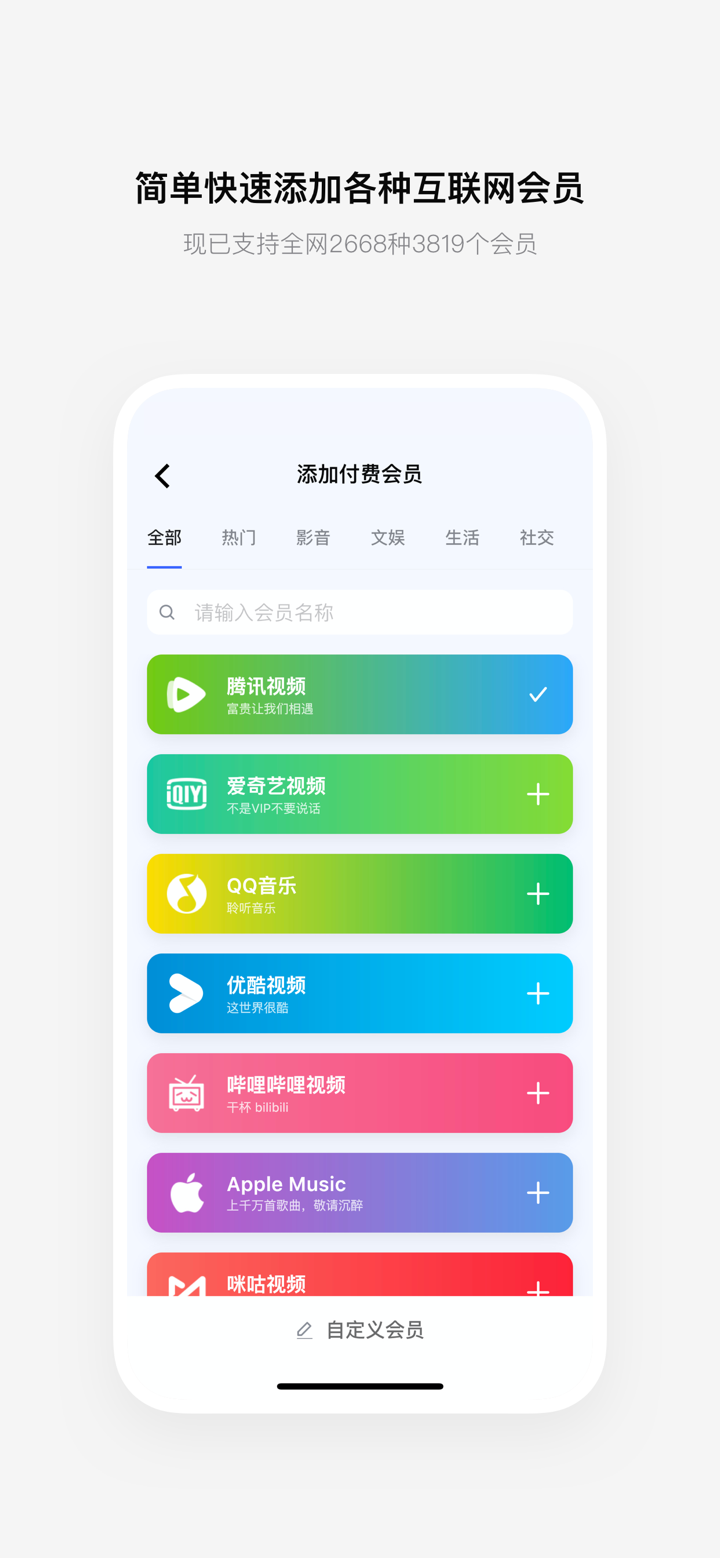Add Youku Video using its plus control
The image size is (720, 1558).
pyautogui.click(x=538, y=992)
